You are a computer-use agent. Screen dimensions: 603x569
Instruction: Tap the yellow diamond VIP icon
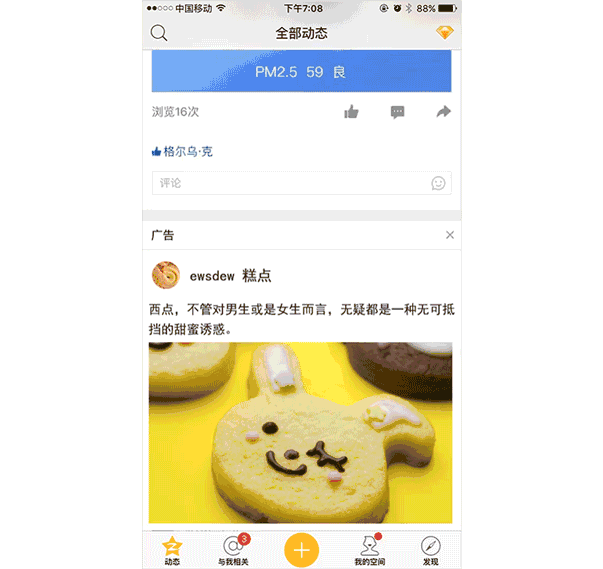(445, 33)
